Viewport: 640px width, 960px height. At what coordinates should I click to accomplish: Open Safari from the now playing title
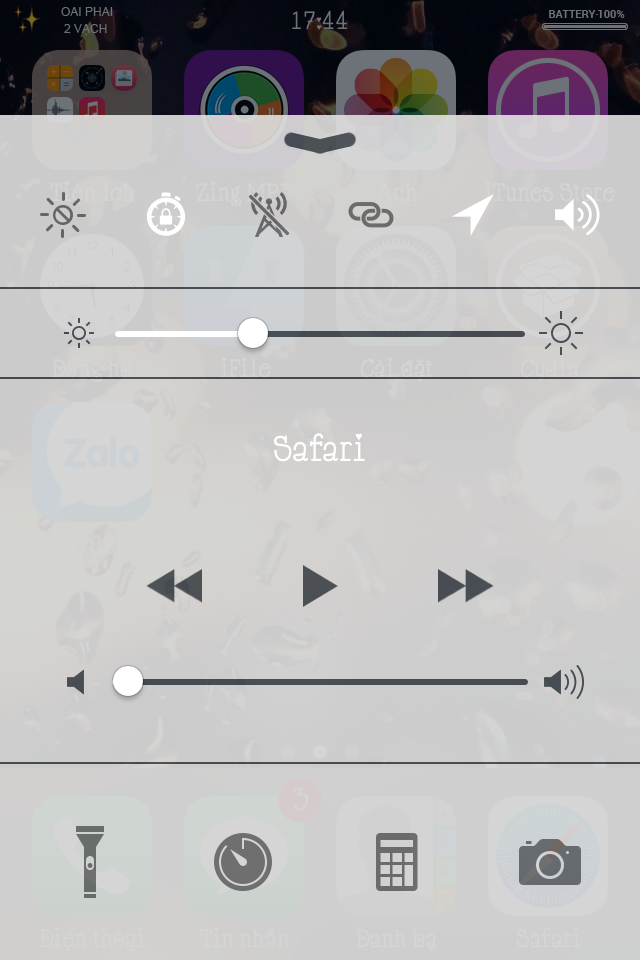(x=319, y=449)
